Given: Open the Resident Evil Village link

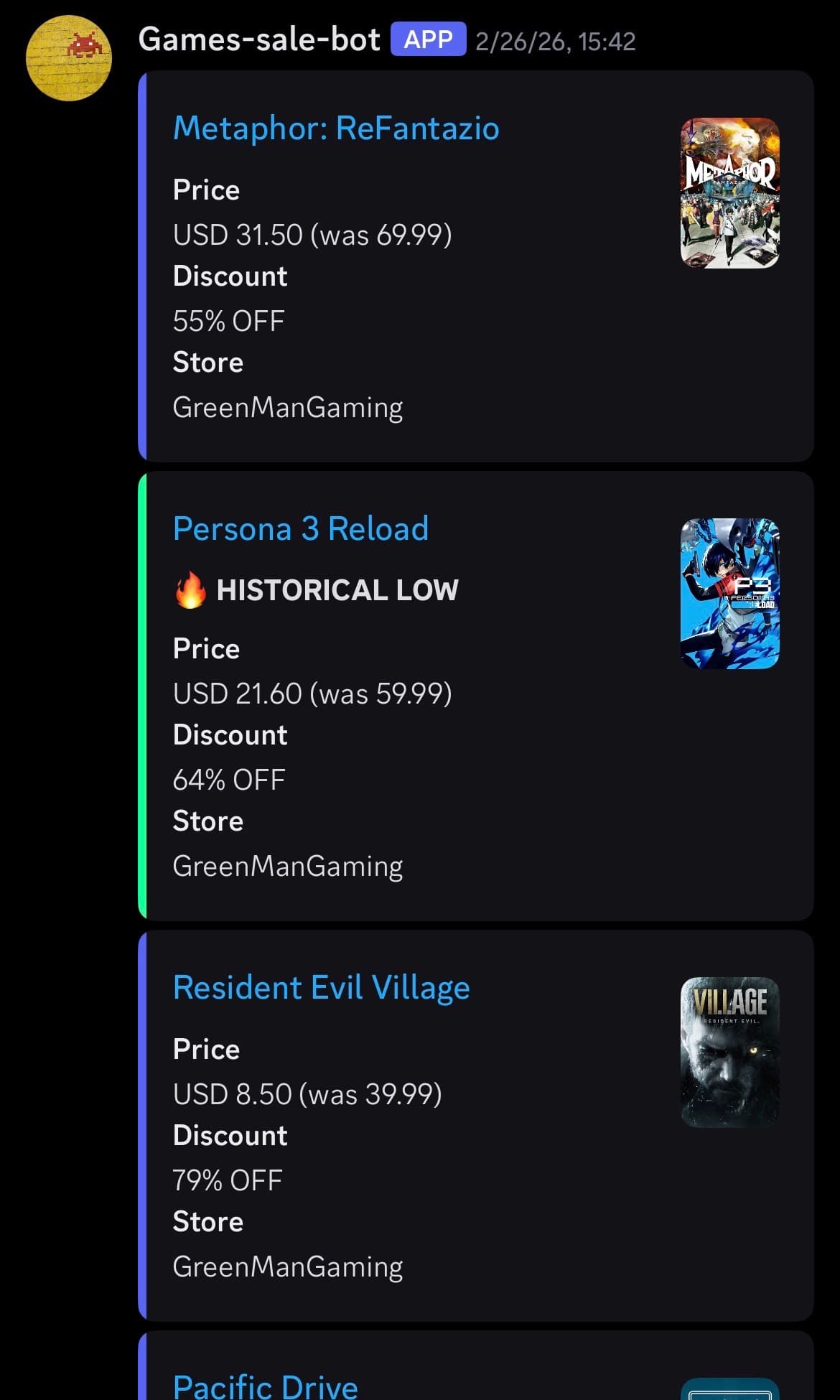Looking at the screenshot, I should click(x=321, y=986).
